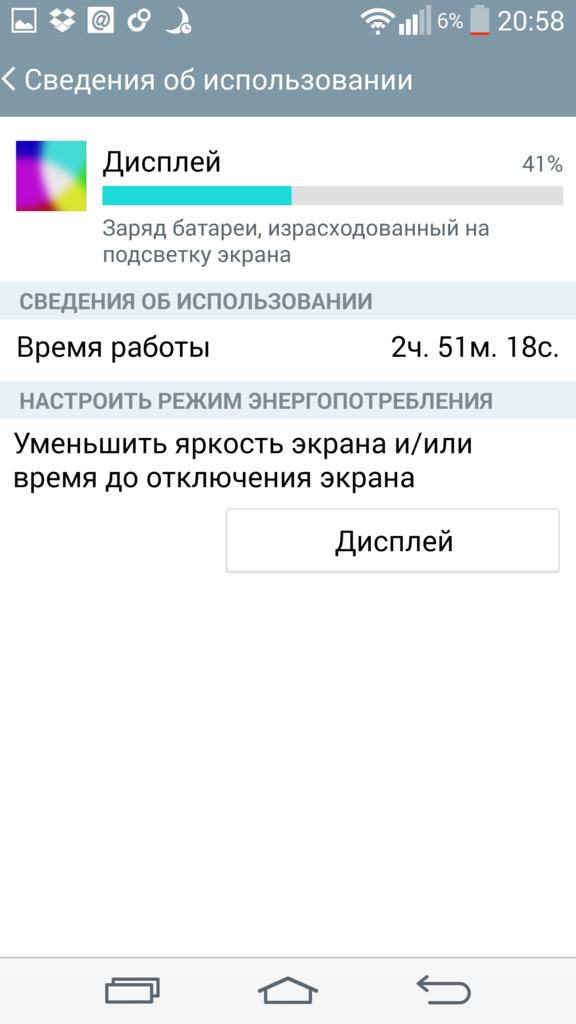
Task: Tap the system back arrow
Action: point(443,989)
